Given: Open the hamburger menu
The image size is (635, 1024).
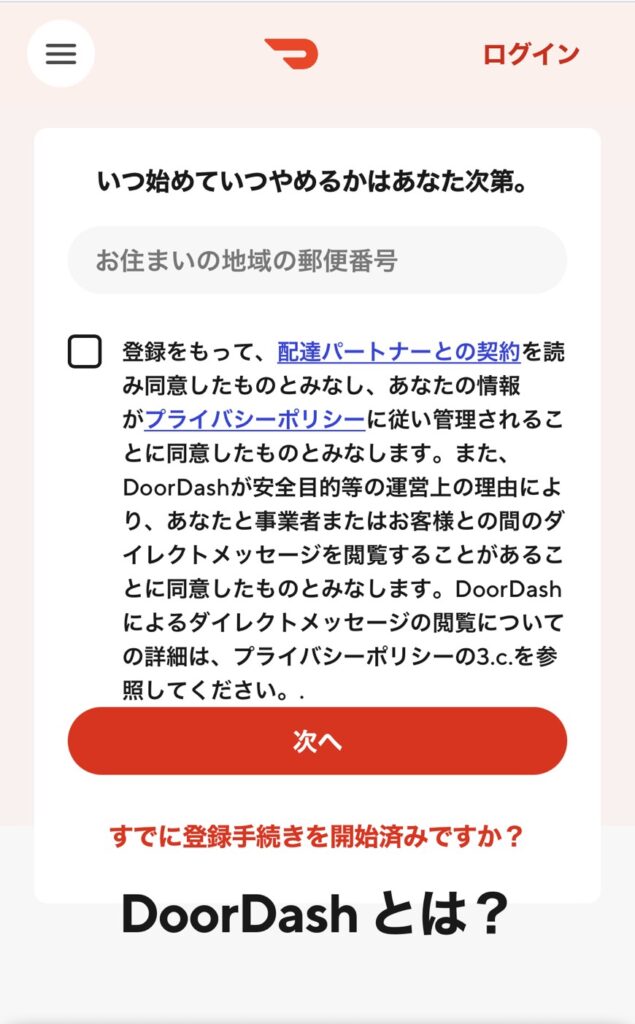Looking at the screenshot, I should 61,54.
